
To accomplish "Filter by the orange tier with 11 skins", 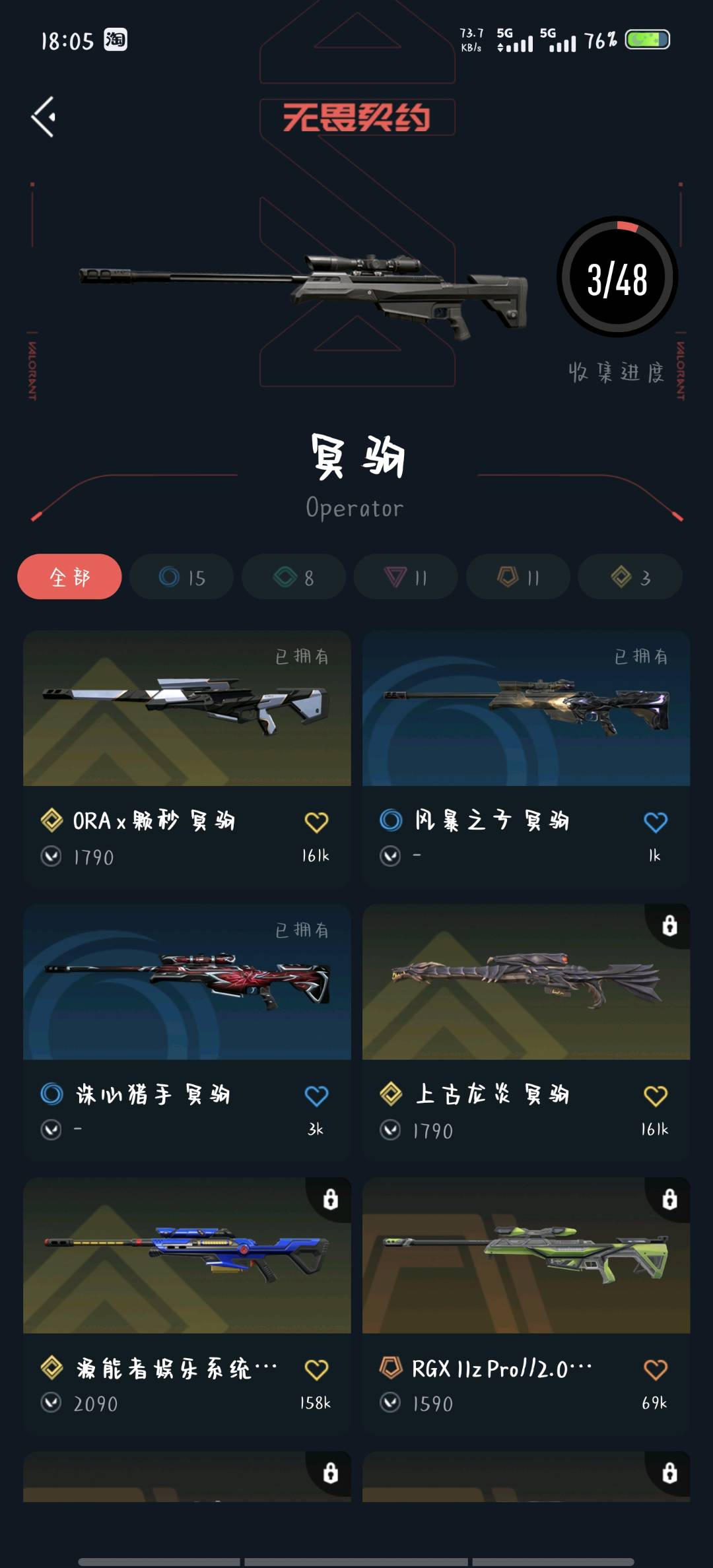I will [x=518, y=577].
